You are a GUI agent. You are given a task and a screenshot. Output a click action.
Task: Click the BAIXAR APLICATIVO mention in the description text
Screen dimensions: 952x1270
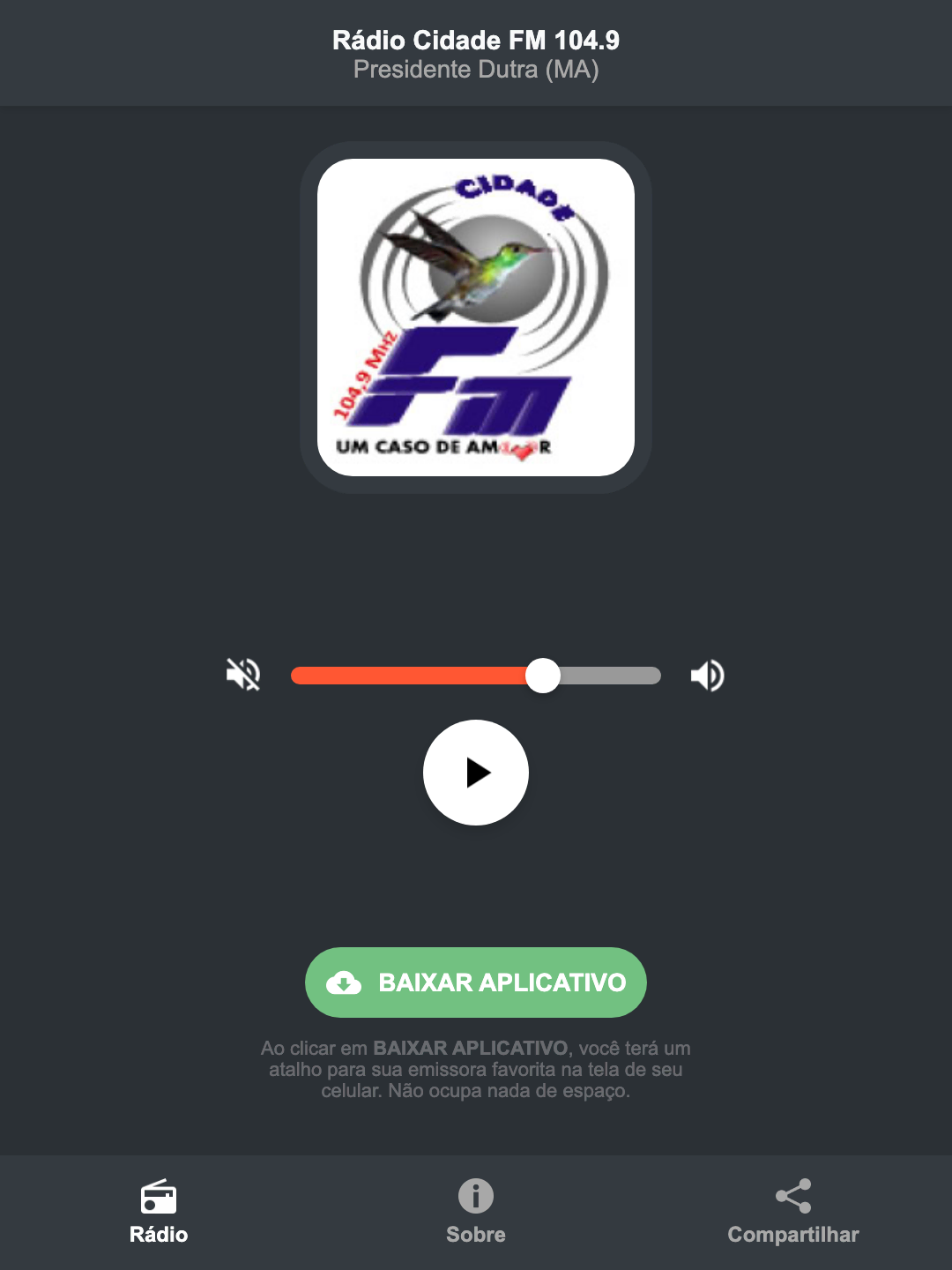pos(472,1048)
